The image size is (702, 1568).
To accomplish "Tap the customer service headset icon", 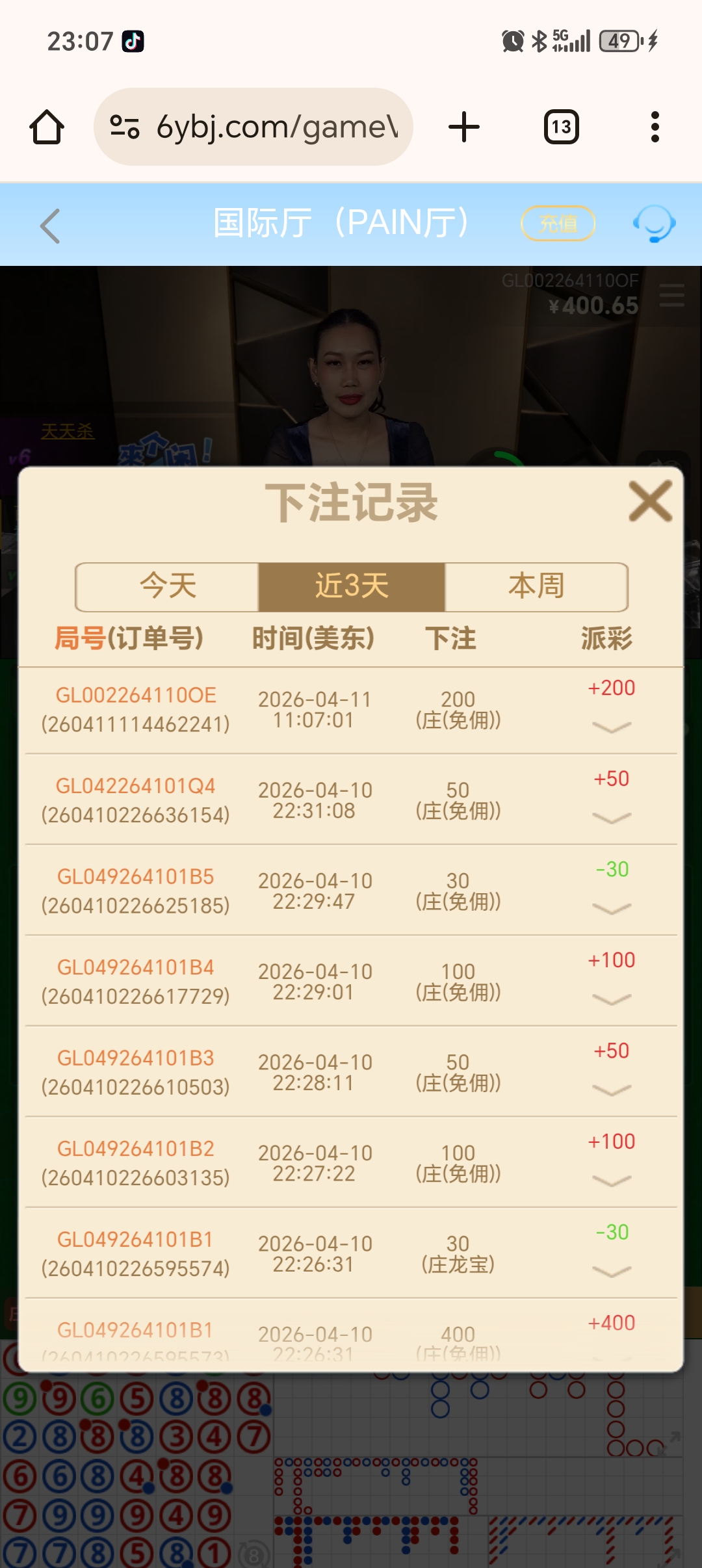I will coord(655,224).
